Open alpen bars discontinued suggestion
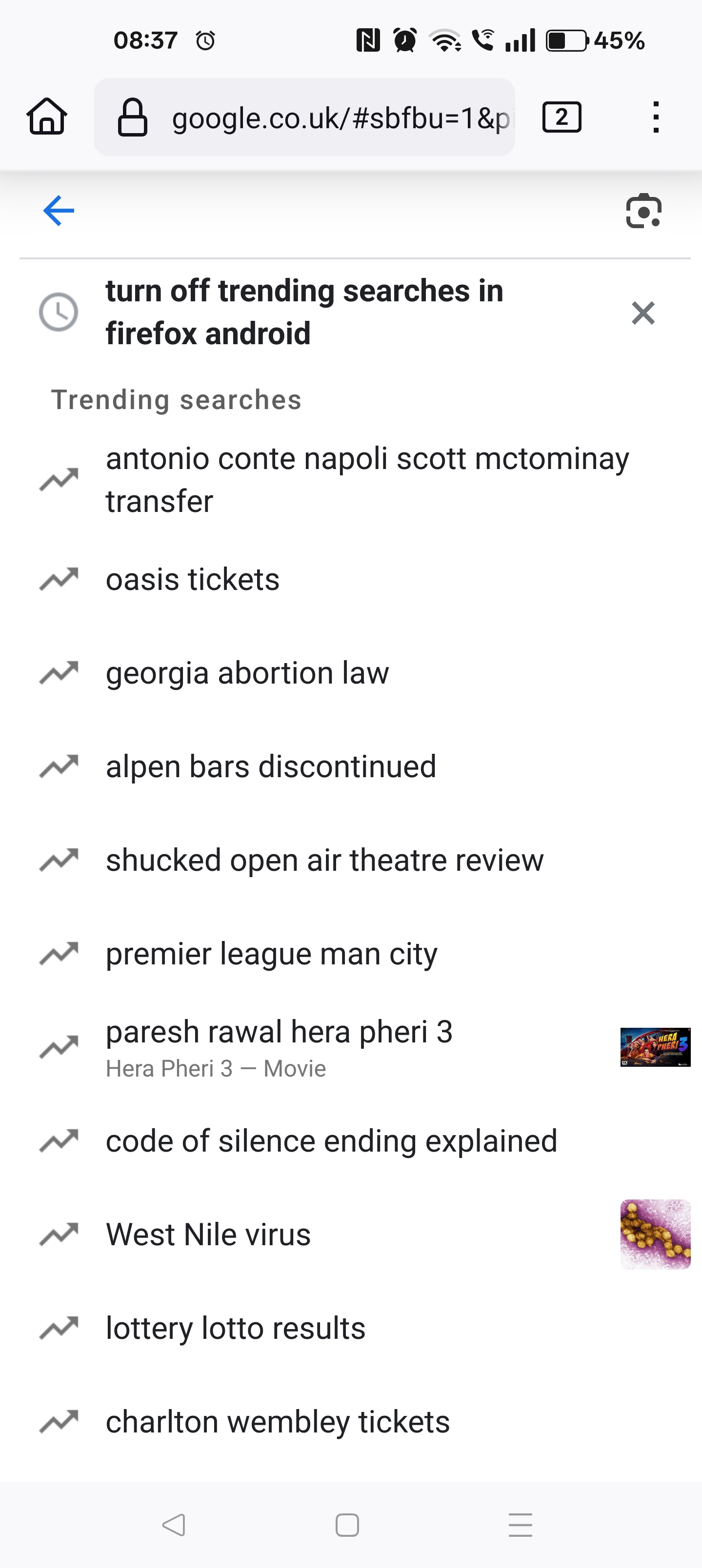 [x=351, y=766]
